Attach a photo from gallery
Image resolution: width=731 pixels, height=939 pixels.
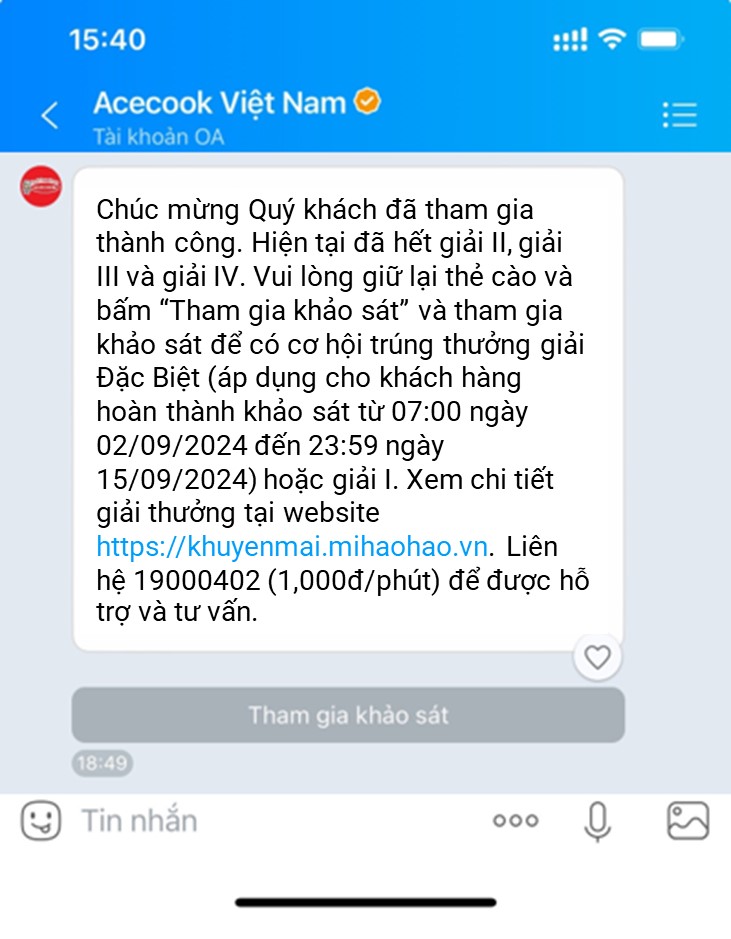click(x=688, y=821)
